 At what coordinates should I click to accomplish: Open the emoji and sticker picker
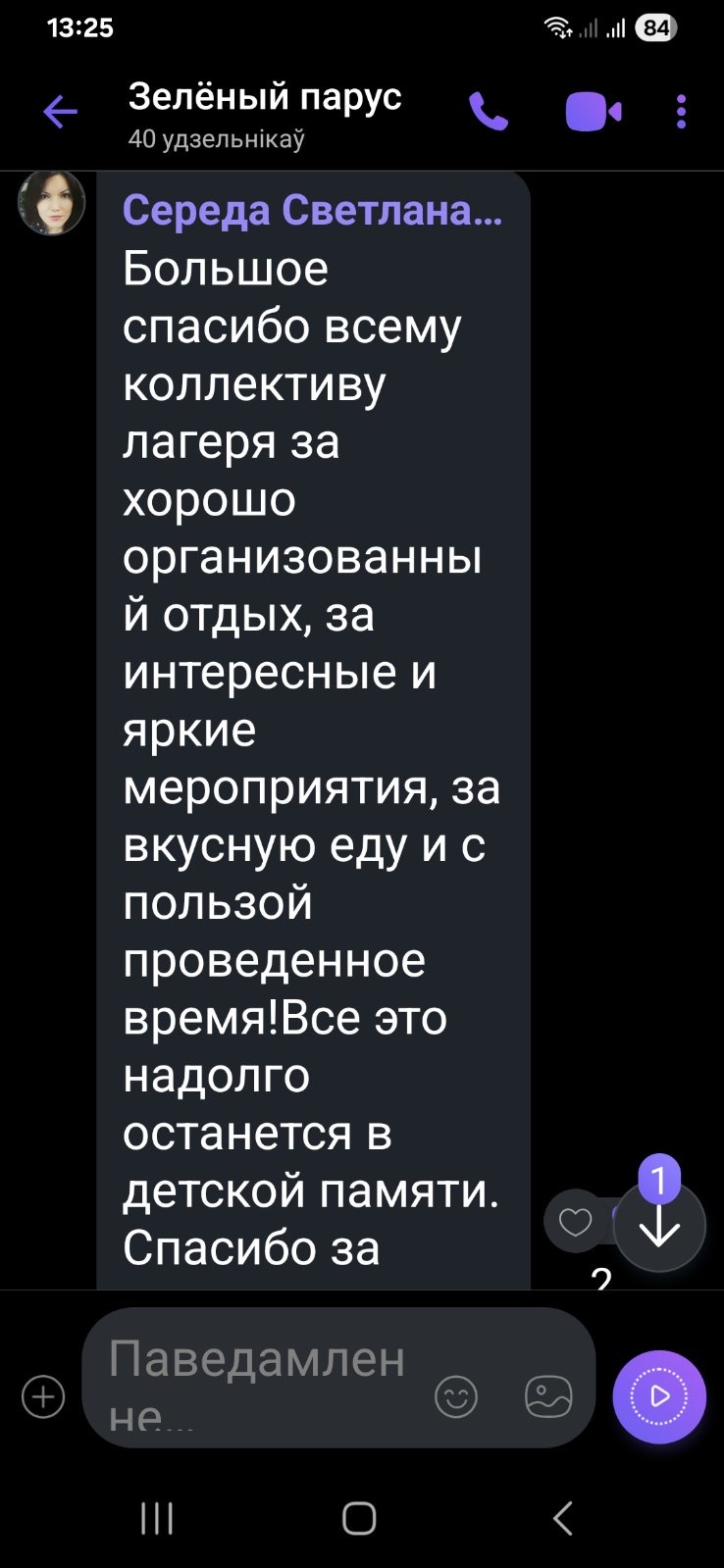[456, 1396]
